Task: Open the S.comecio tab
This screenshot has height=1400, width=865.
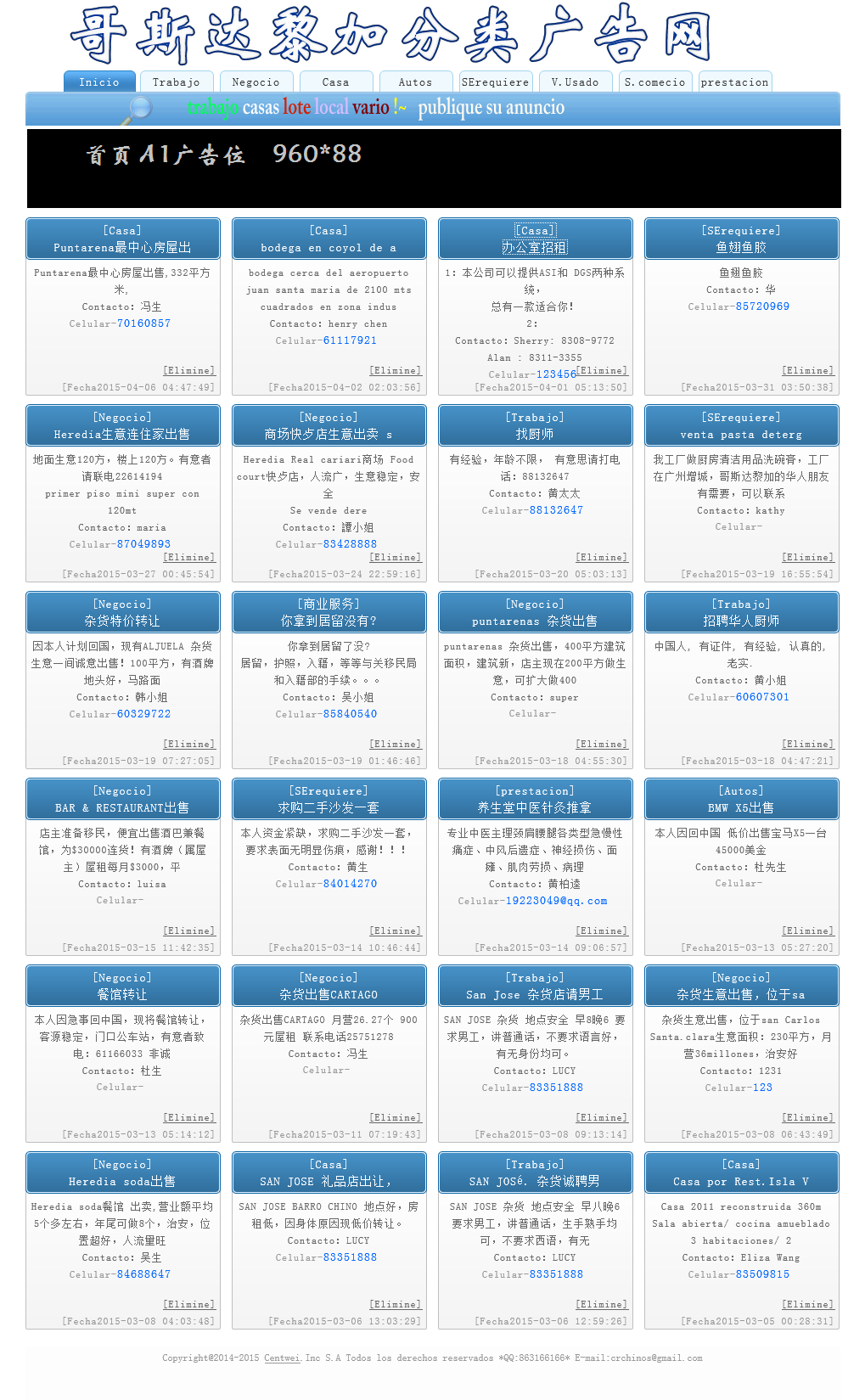Action: coord(655,82)
